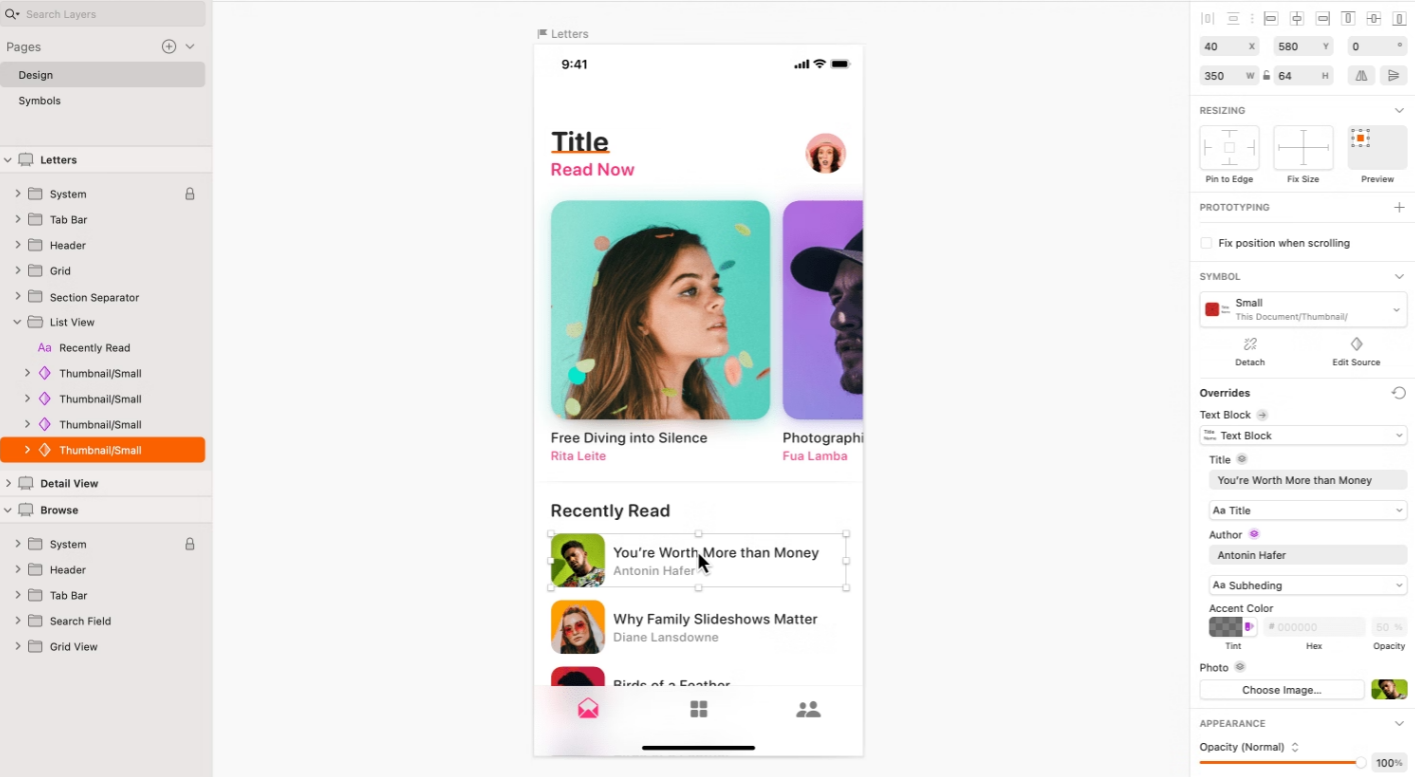This screenshot has width=1415, height=777.
Task: Add a new page with the plus icon
Action: click(169, 46)
